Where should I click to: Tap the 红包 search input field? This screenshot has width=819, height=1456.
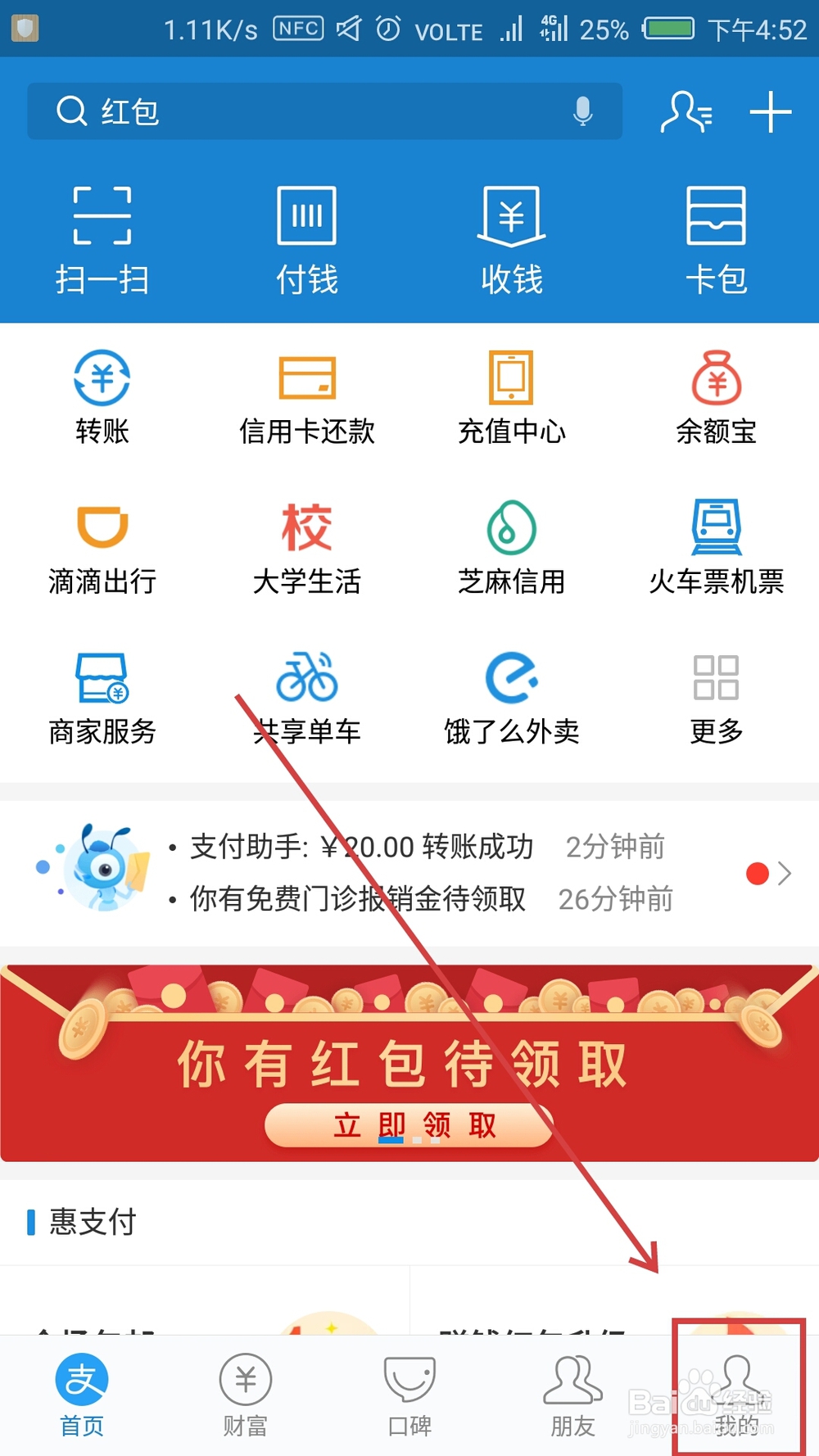click(246, 112)
